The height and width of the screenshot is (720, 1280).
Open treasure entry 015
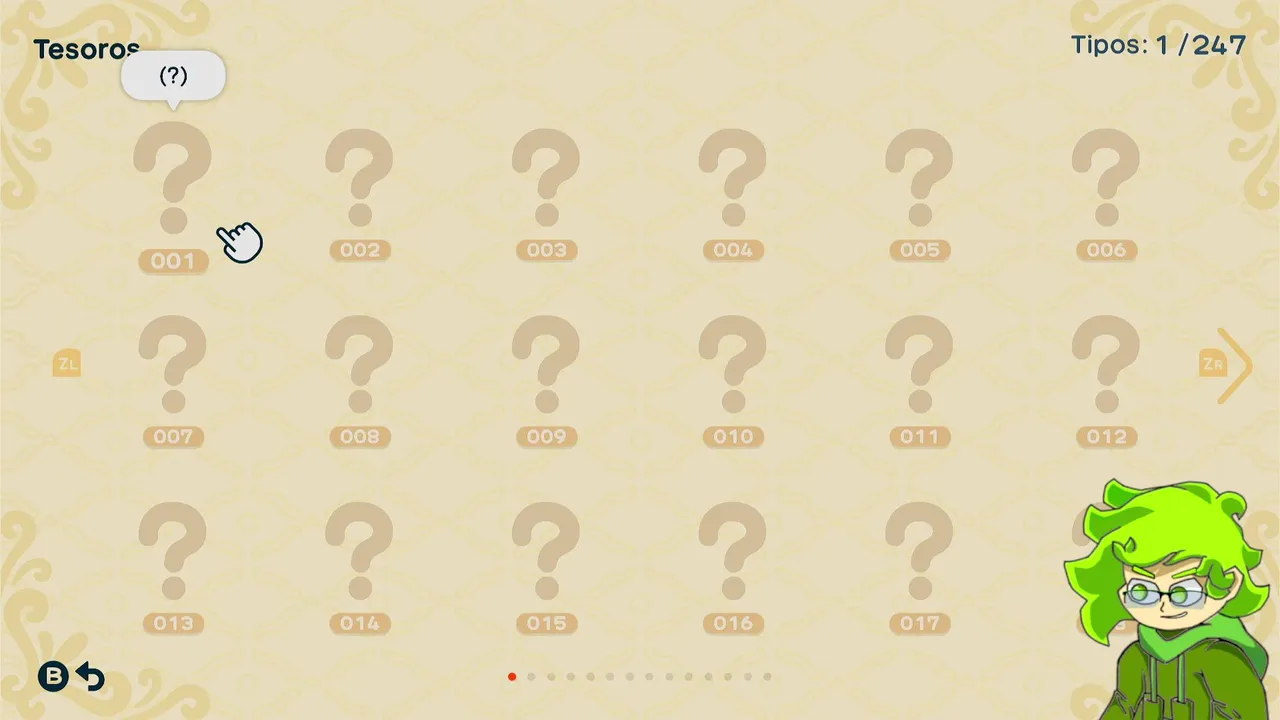(546, 559)
